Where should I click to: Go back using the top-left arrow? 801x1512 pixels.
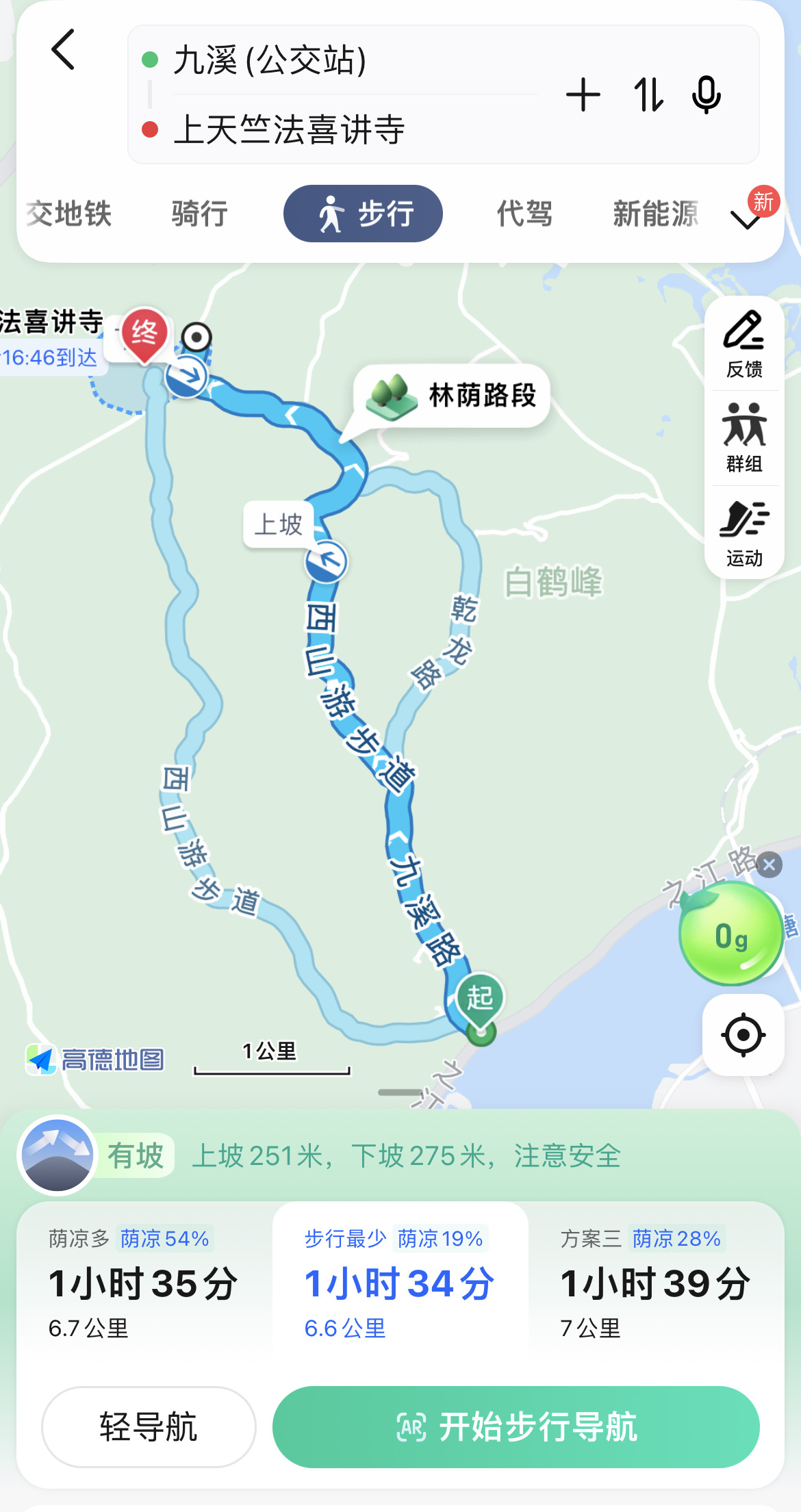tap(63, 49)
